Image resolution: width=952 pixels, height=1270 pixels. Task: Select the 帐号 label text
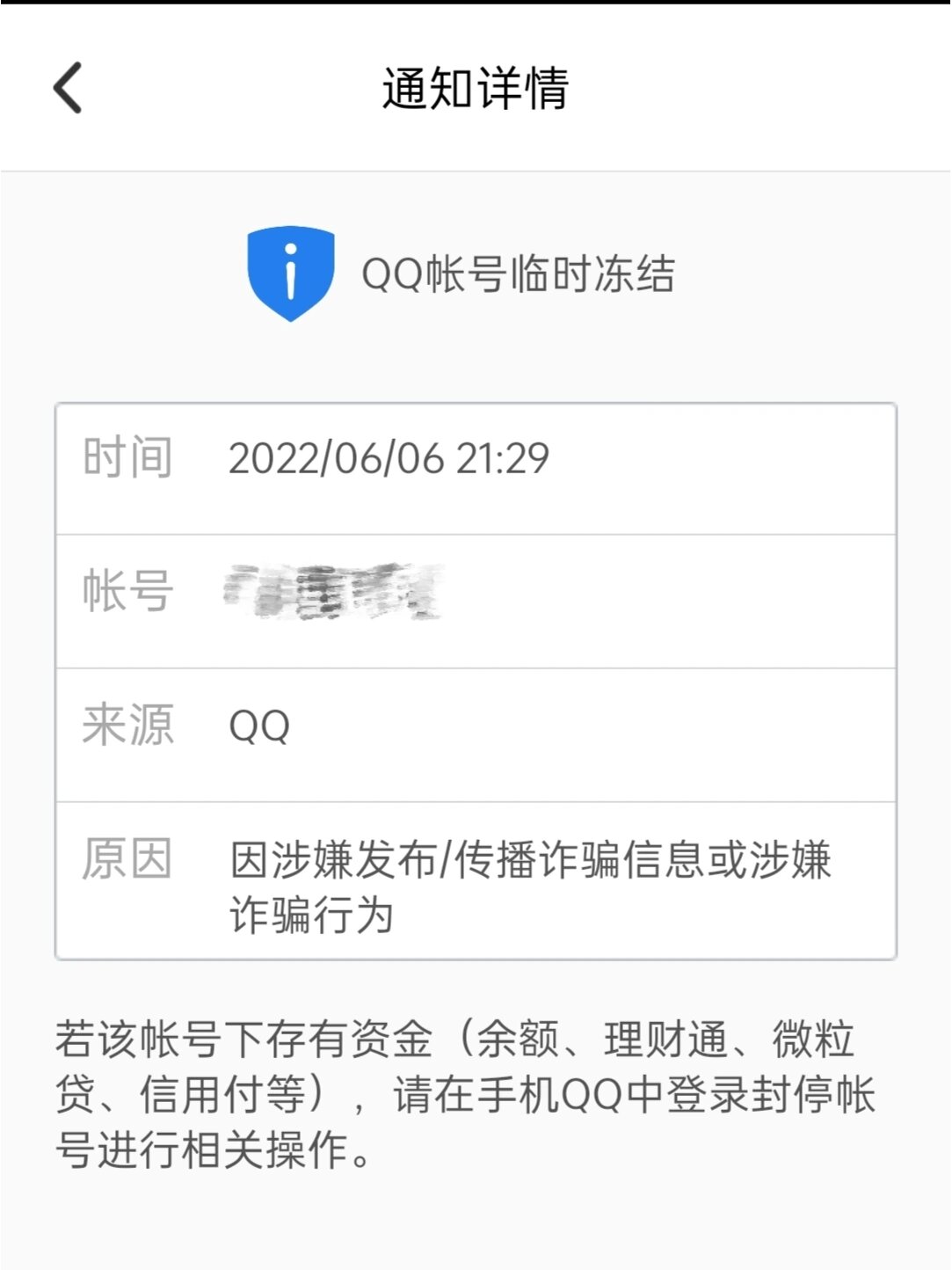tap(129, 591)
